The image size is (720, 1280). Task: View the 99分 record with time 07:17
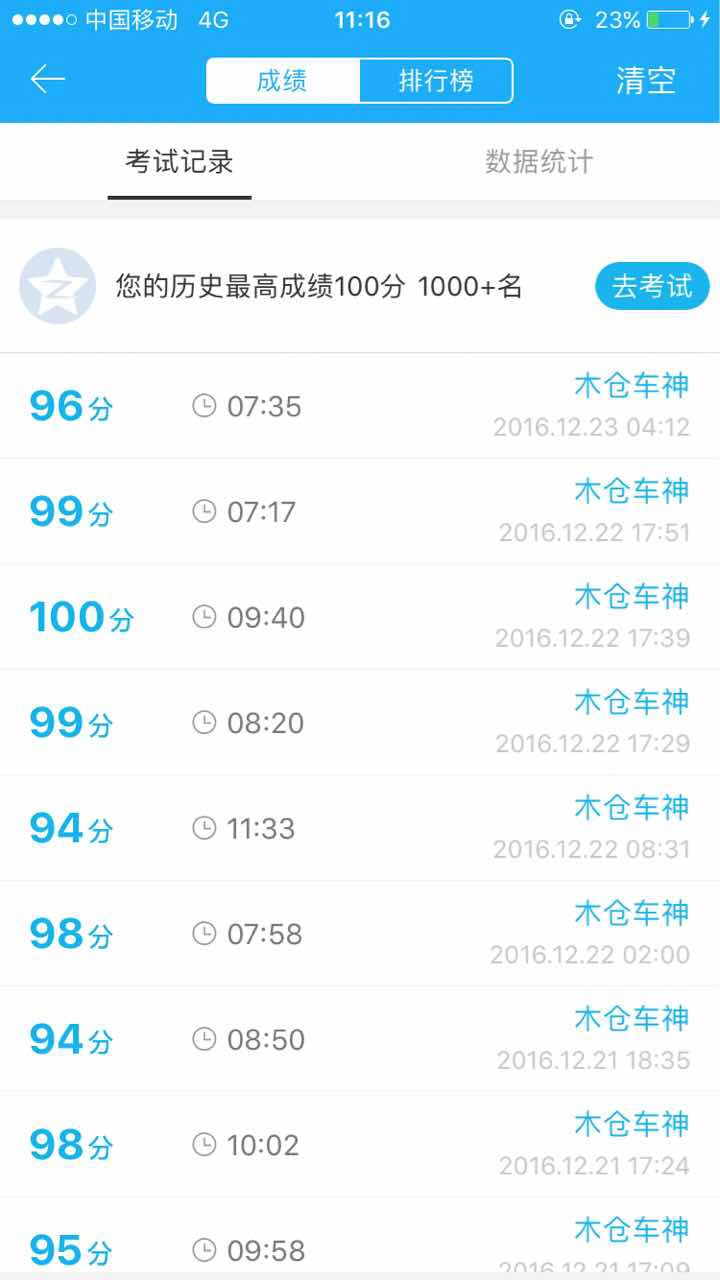coord(360,512)
